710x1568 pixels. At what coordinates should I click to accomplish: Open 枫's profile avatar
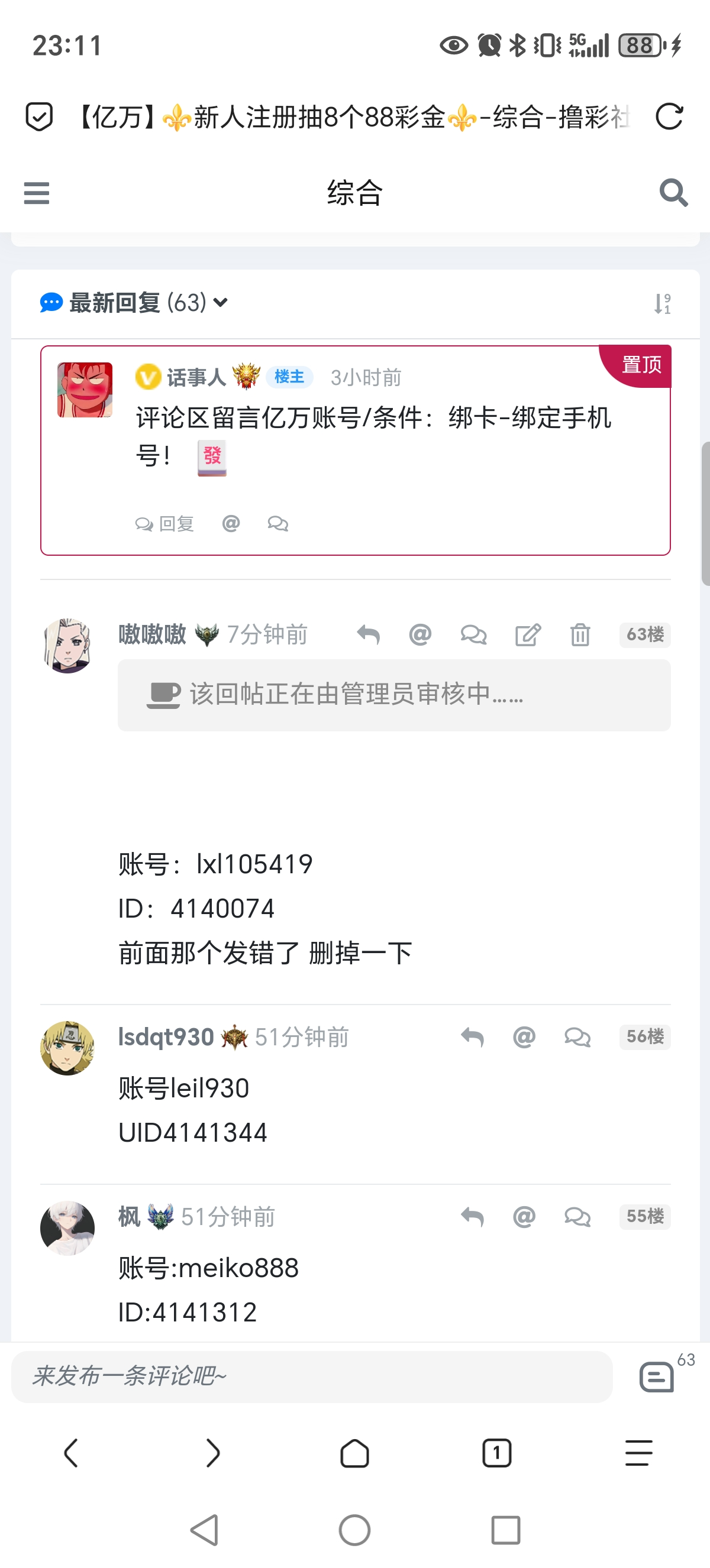click(67, 1228)
